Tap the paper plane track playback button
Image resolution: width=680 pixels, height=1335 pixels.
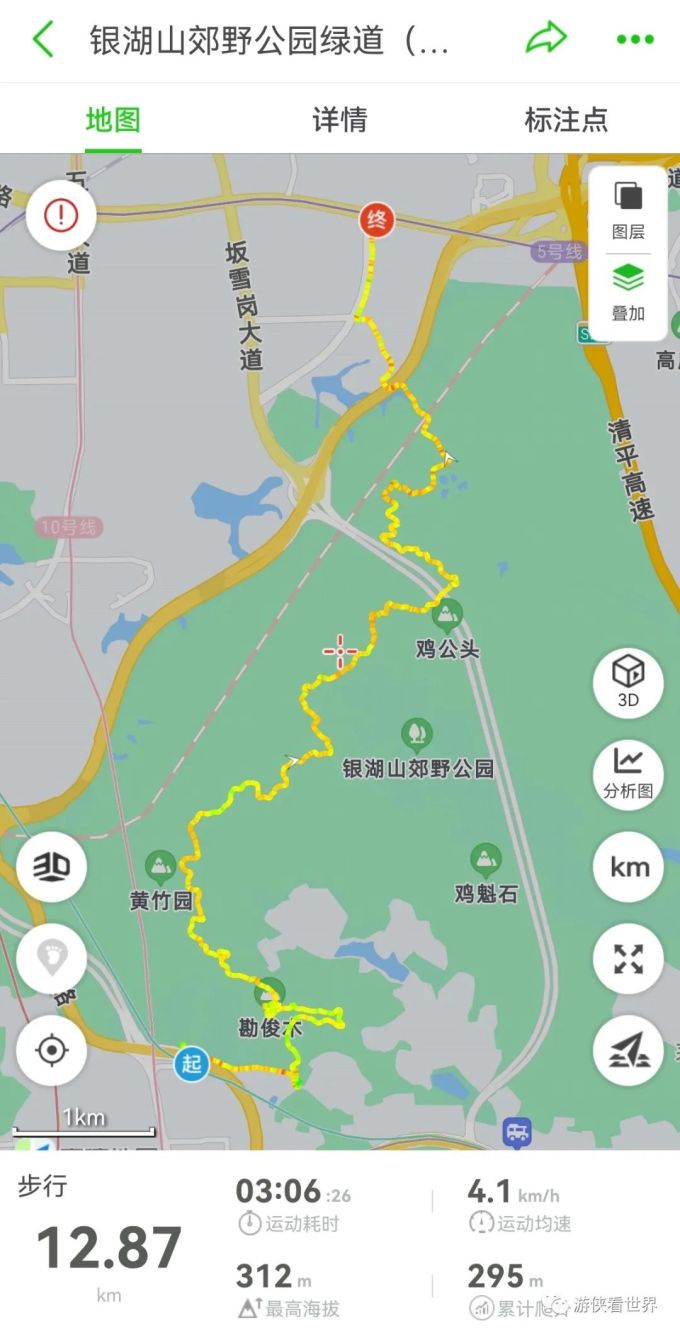point(628,1050)
